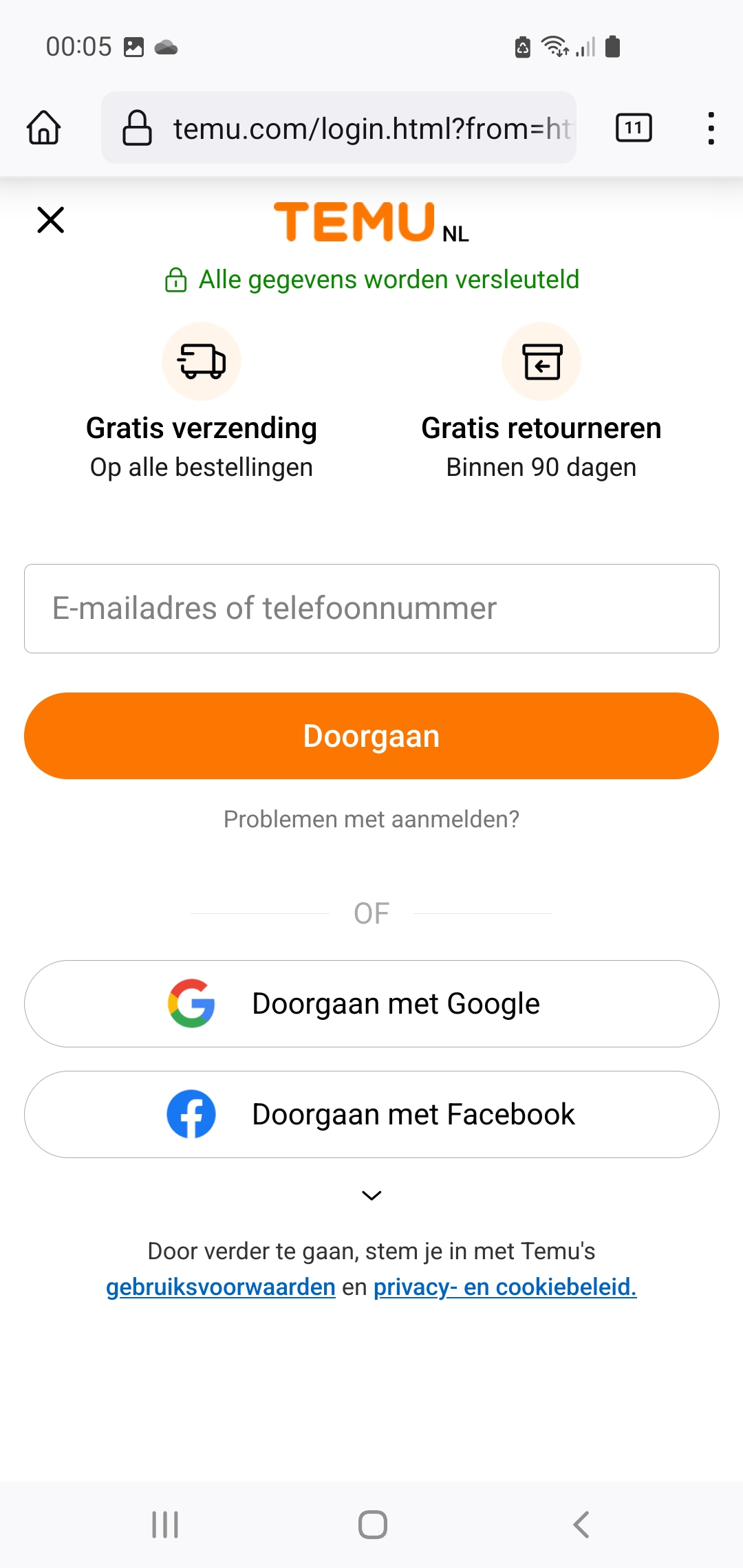Tap the orange Doorgaan button
Viewport: 743px width, 1568px height.
click(371, 736)
